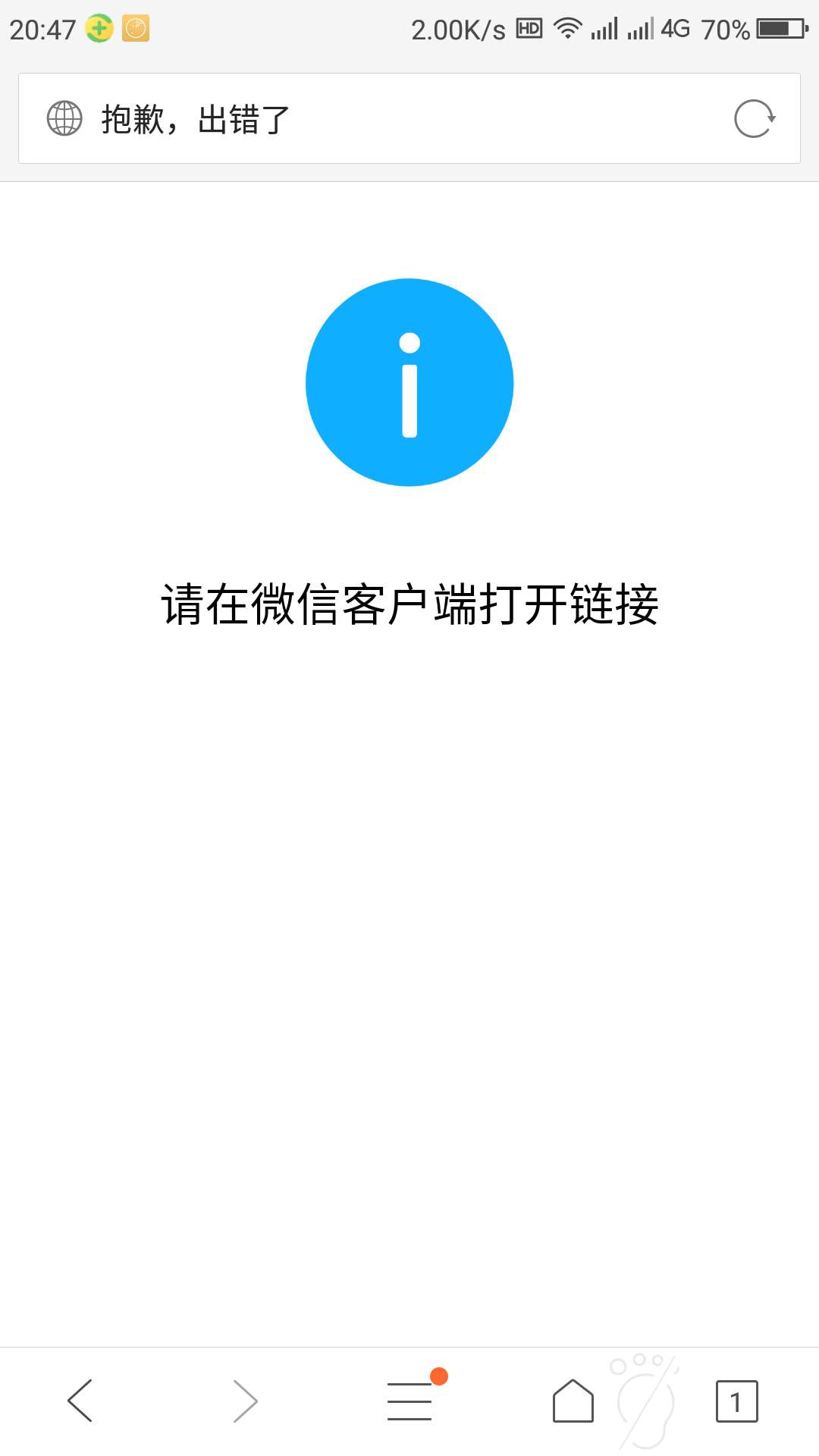Open the tab switcher showing 1 tab
The image size is (819, 1456).
736,1401
